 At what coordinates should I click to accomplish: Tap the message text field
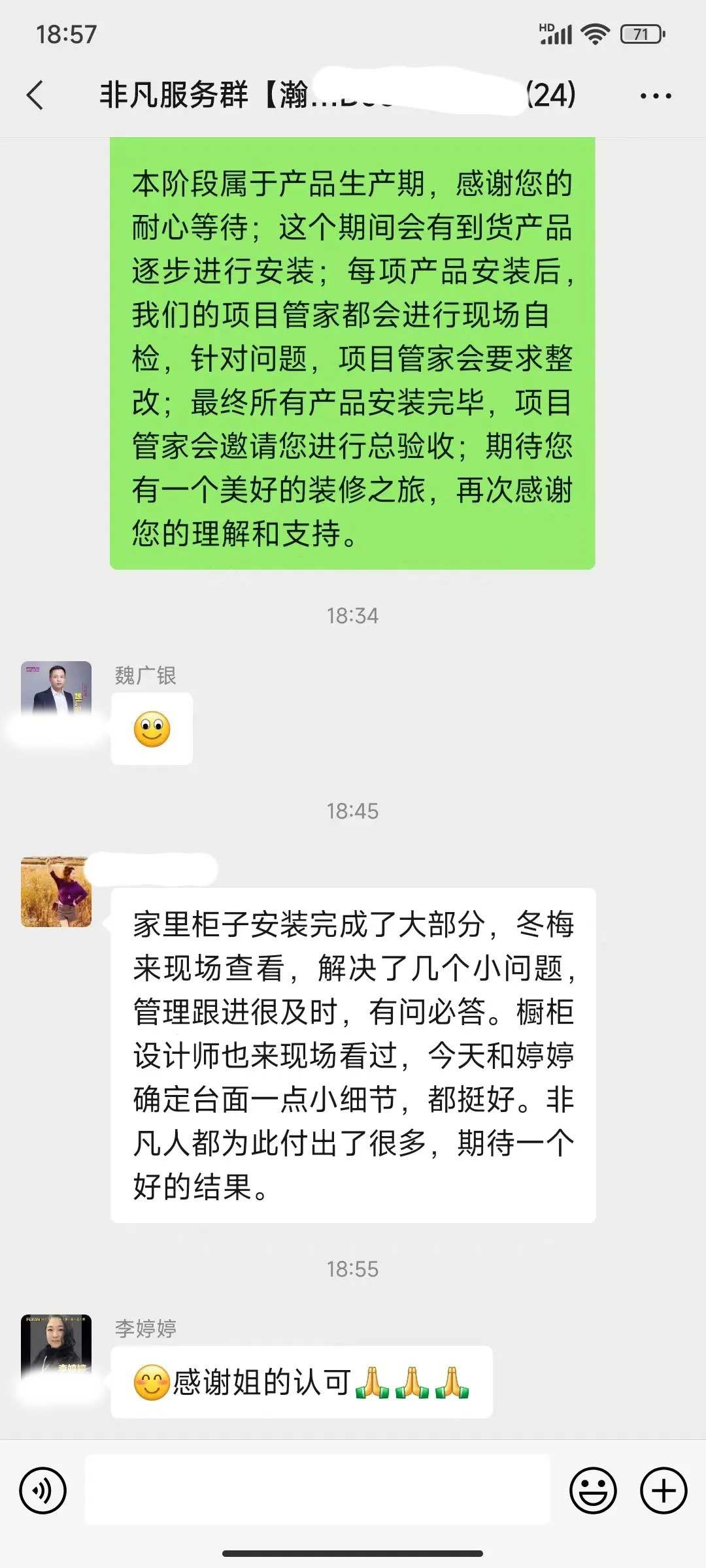318,1490
